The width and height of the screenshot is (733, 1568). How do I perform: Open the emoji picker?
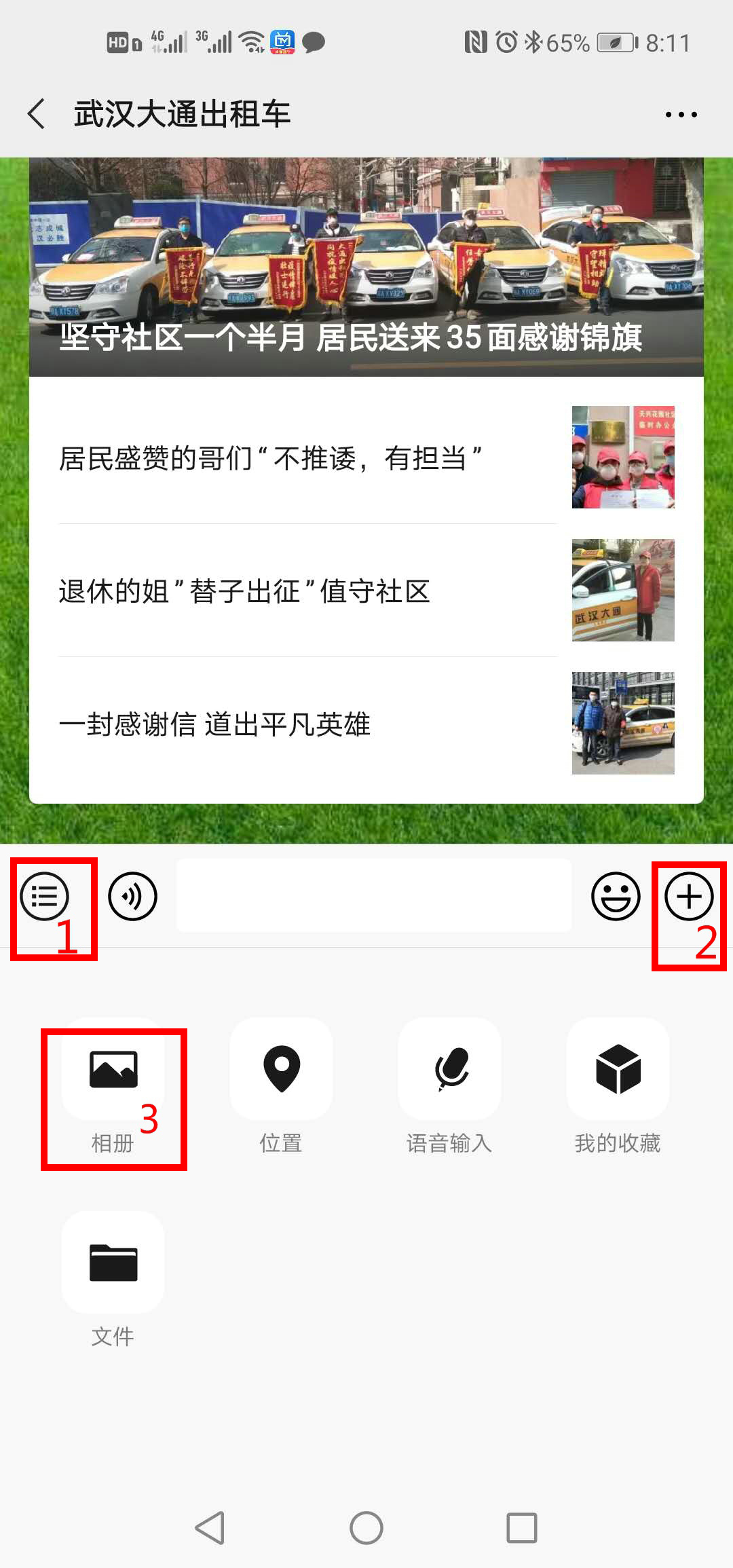coord(615,896)
